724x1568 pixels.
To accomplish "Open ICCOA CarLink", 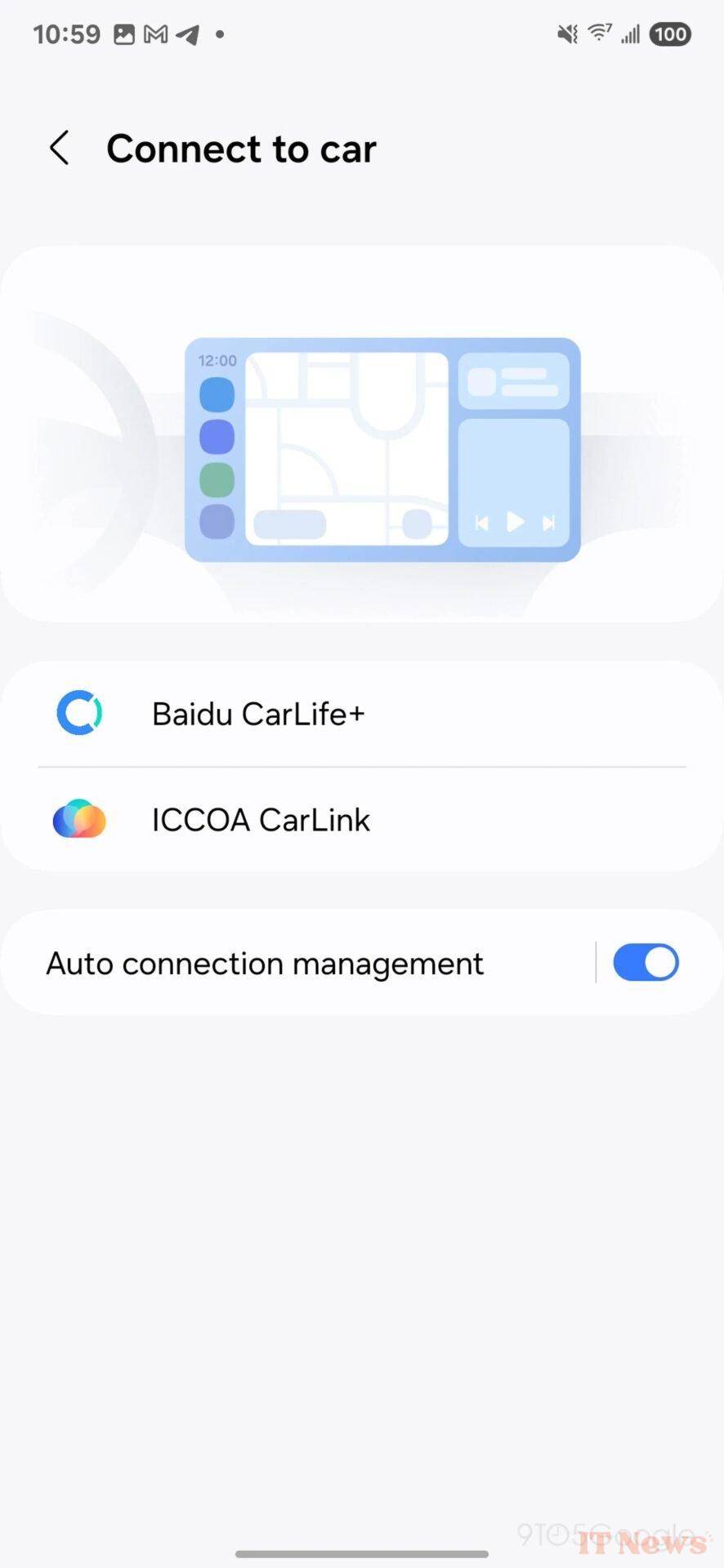I will (x=362, y=820).
